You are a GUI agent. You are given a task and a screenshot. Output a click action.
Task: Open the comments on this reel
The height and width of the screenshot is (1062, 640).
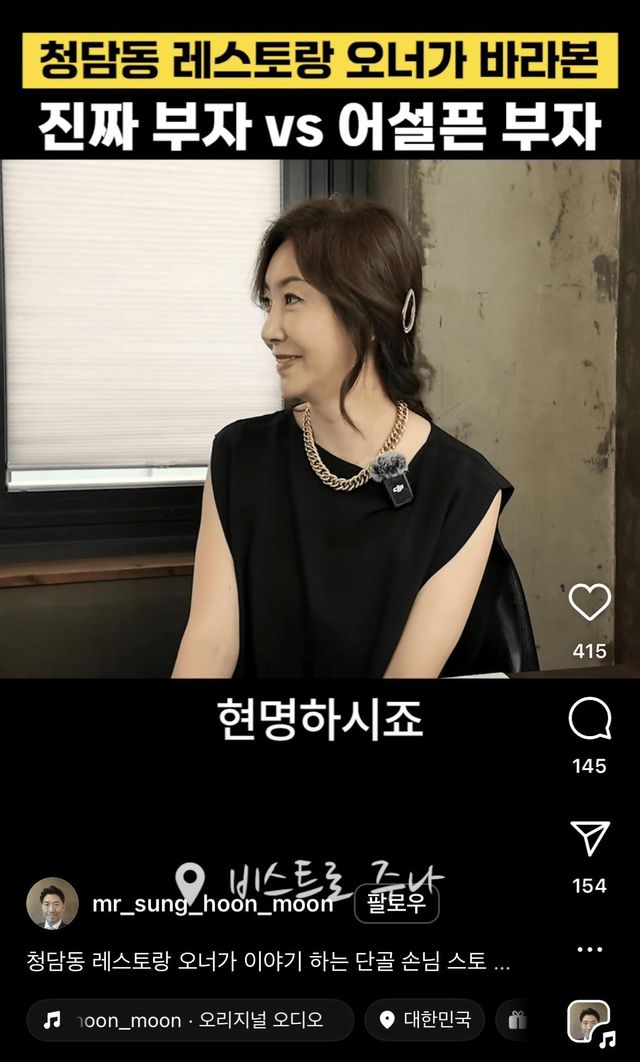589,720
